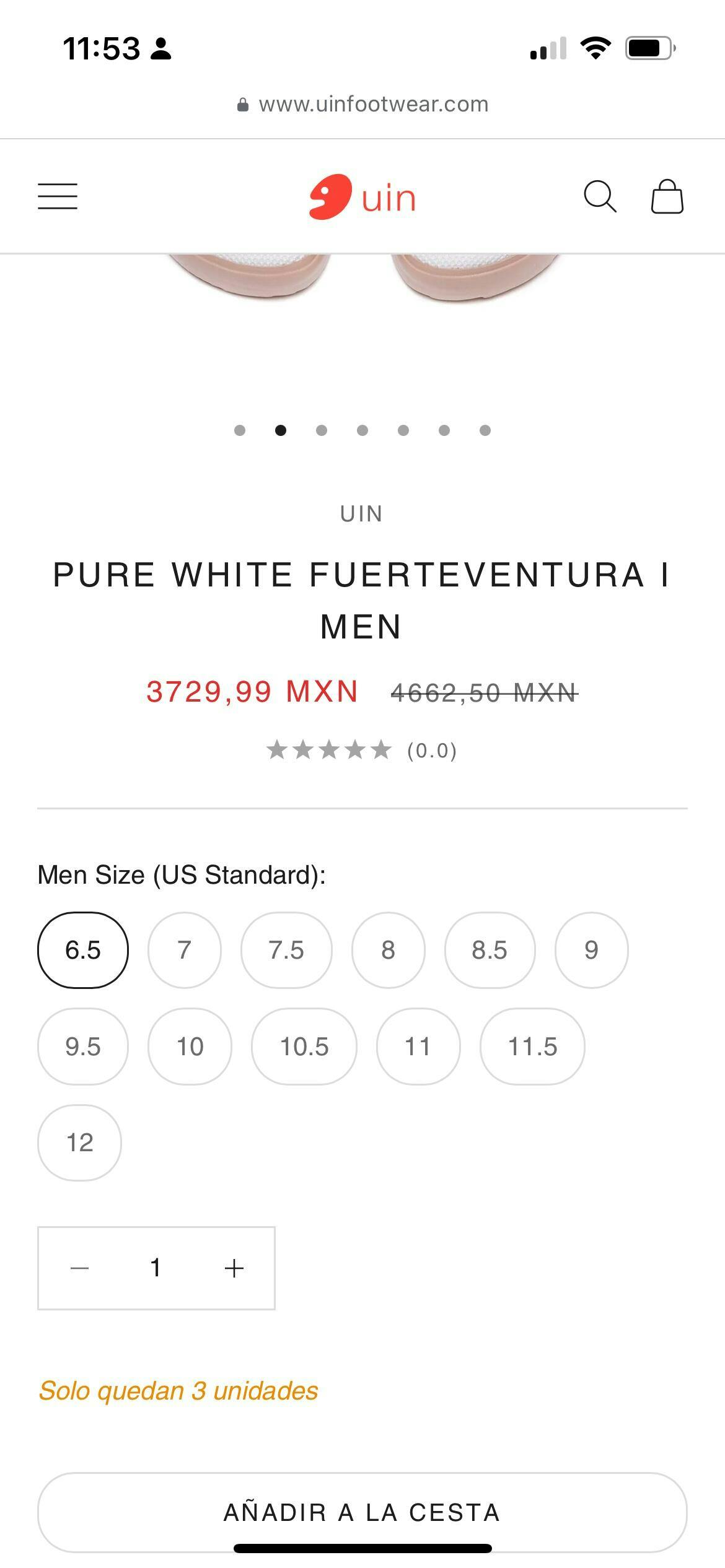Image resolution: width=725 pixels, height=1568 pixels.
Task: Tap the website address bar
Action: pos(362,104)
